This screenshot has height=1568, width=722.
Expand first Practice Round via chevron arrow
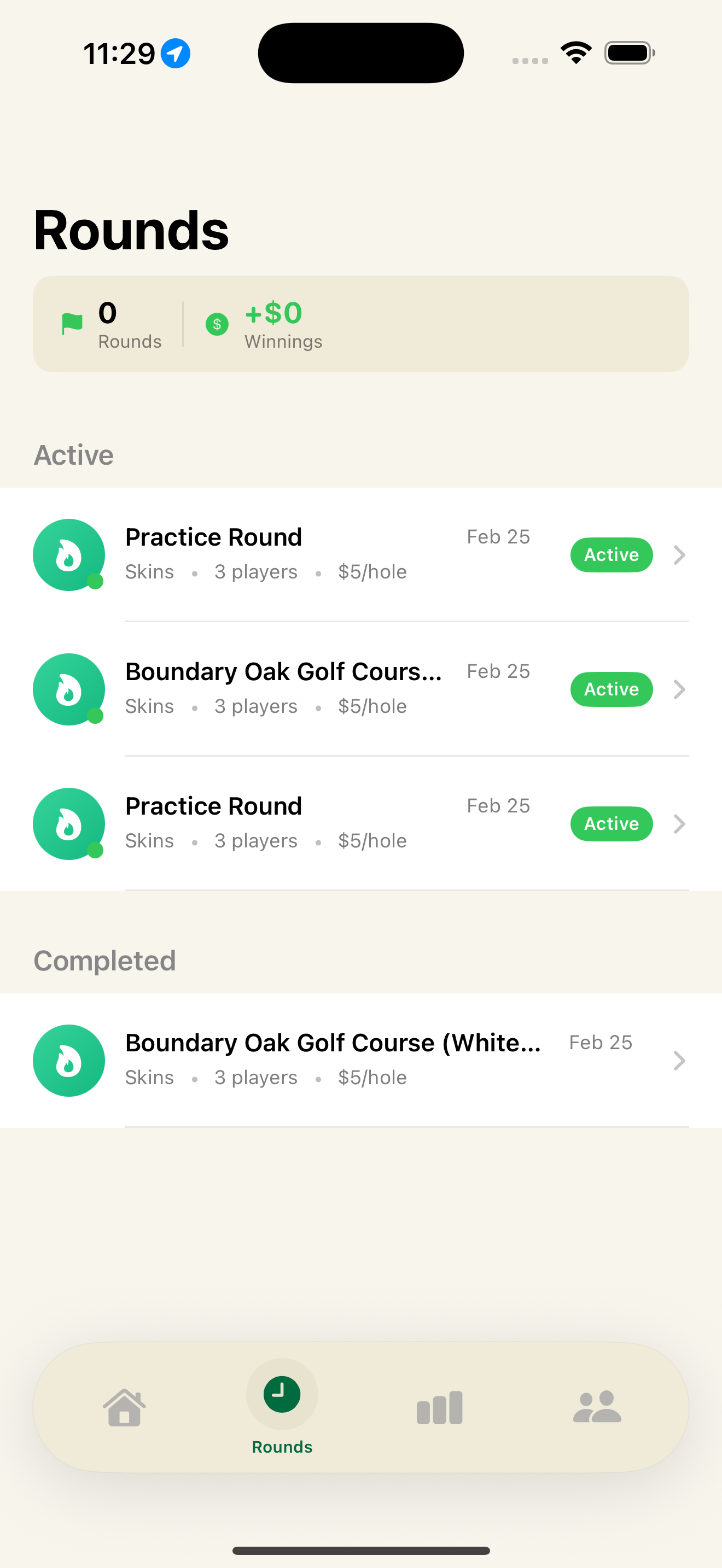pos(679,554)
